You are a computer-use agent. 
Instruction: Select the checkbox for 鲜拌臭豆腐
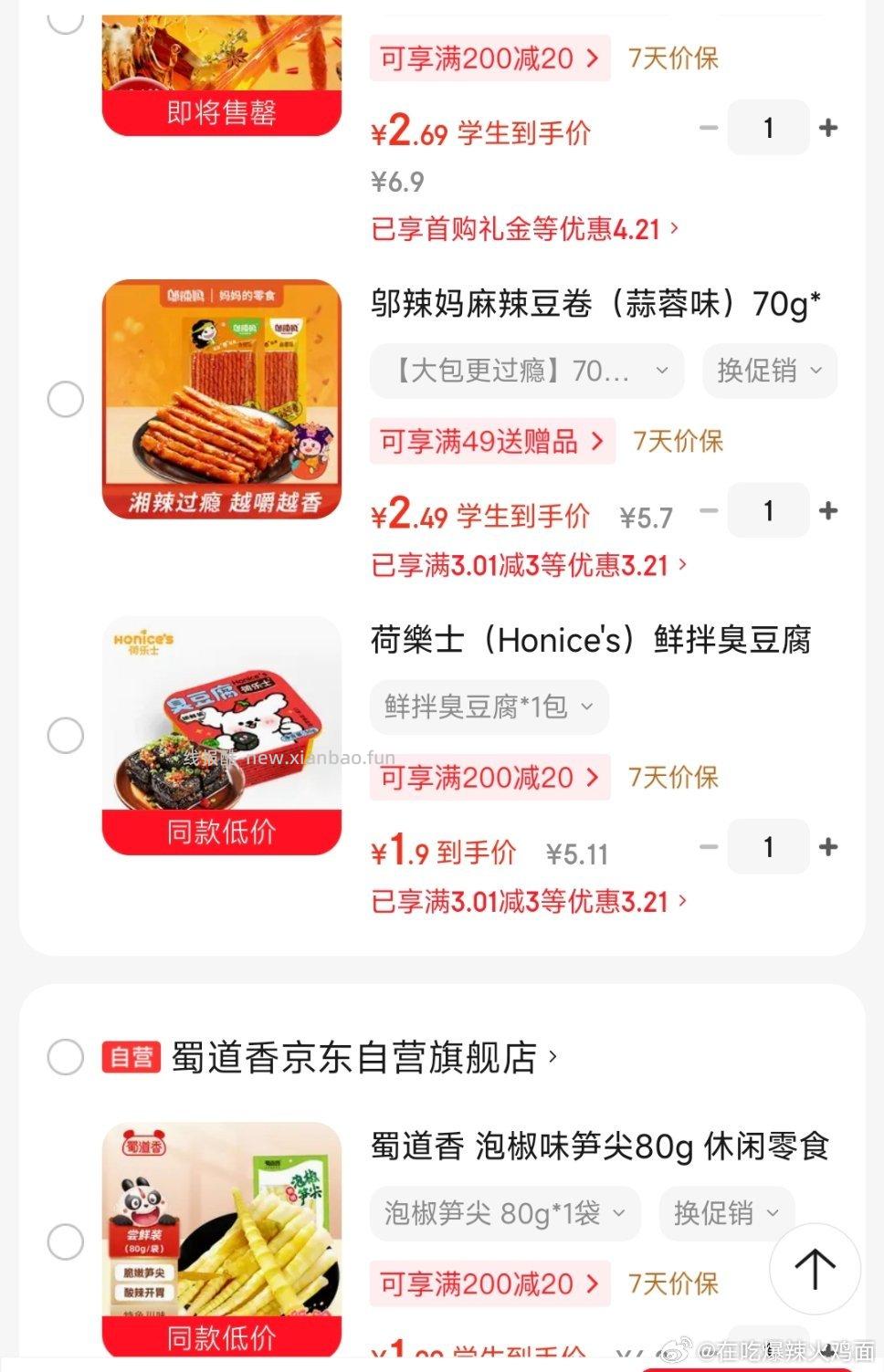coord(65,731)
